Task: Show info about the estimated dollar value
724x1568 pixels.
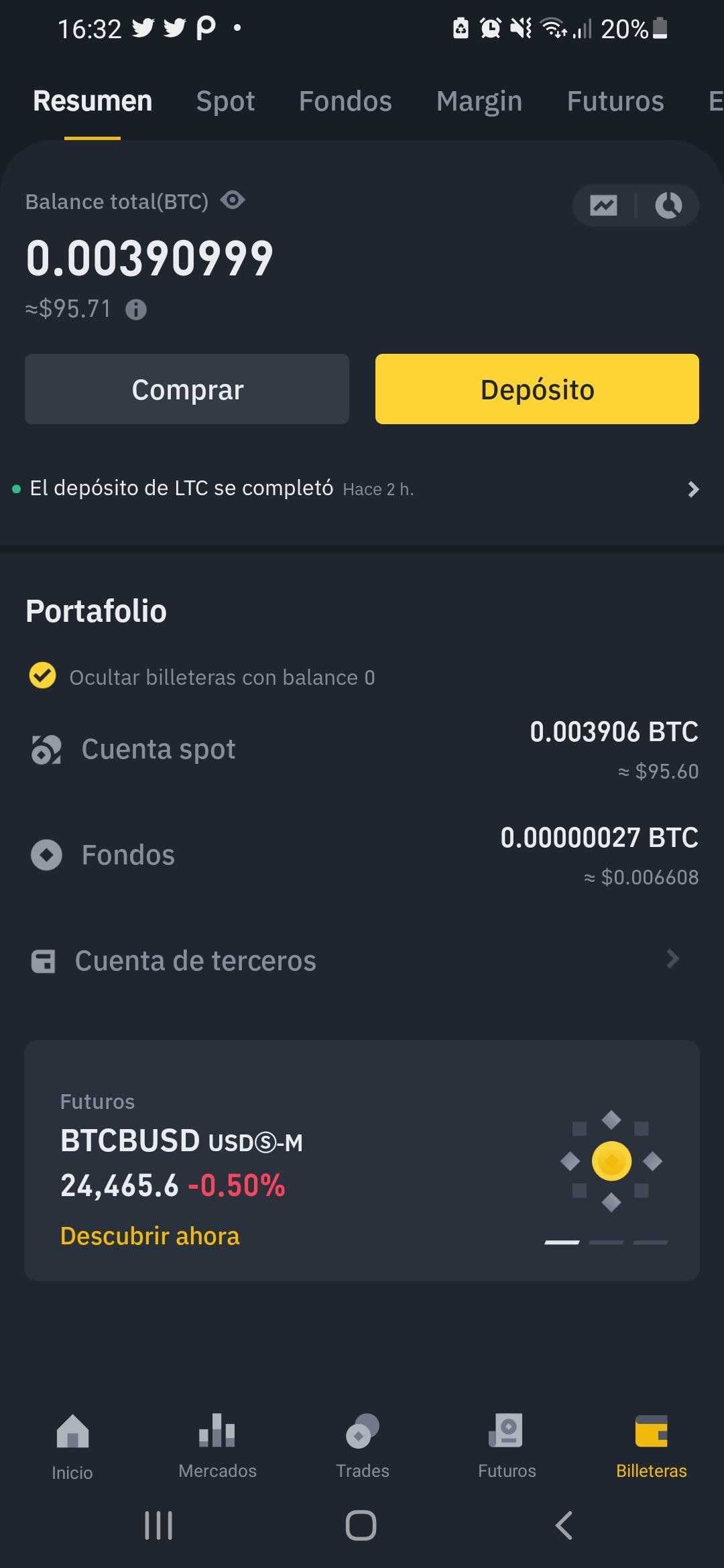Action: click(136, 310)
